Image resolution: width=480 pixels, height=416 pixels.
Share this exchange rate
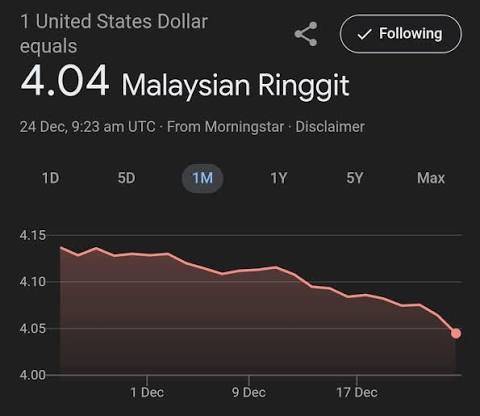[x=306, y=34]
